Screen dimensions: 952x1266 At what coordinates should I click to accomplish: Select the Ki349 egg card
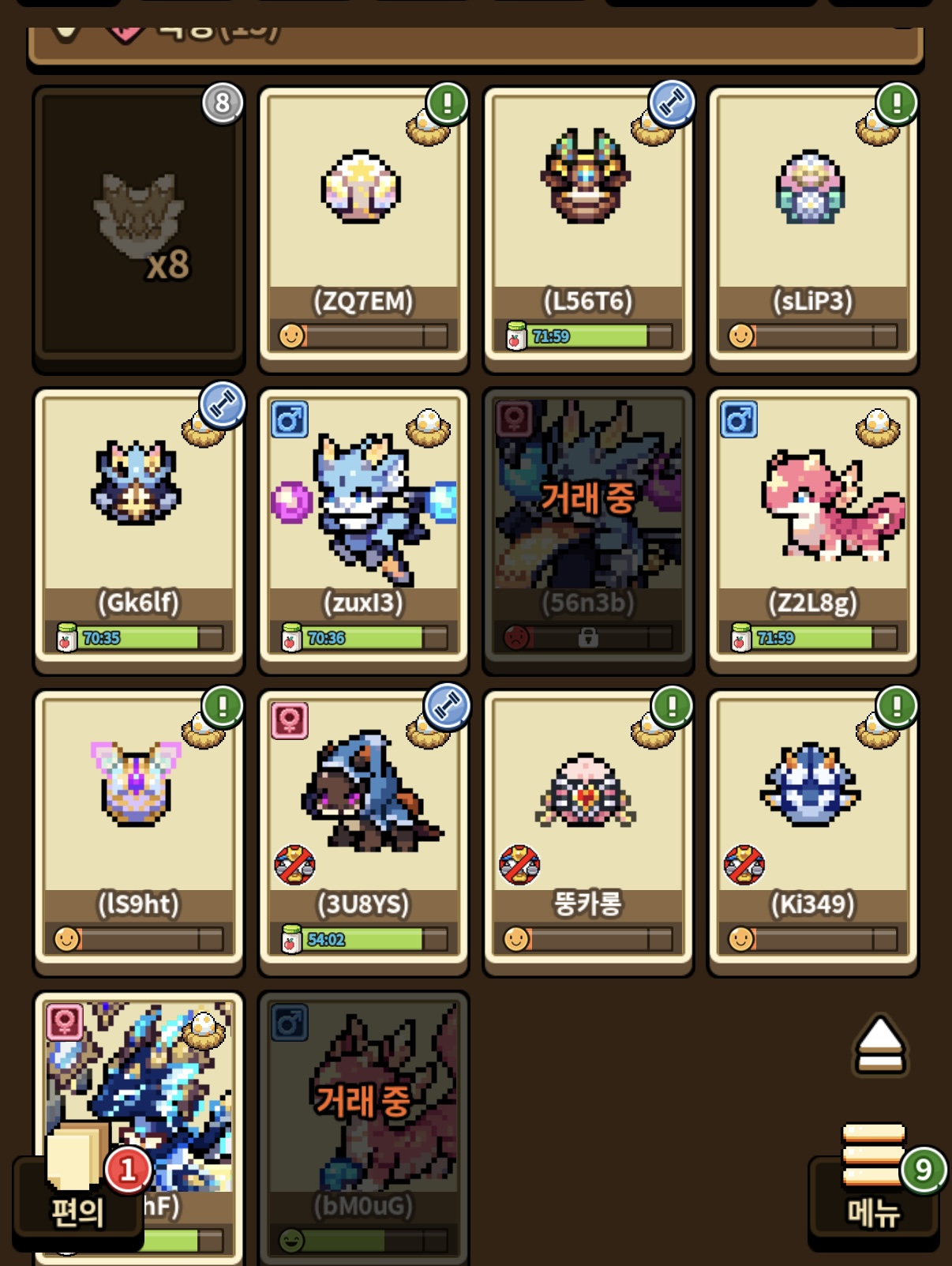(x=812, y=832)
